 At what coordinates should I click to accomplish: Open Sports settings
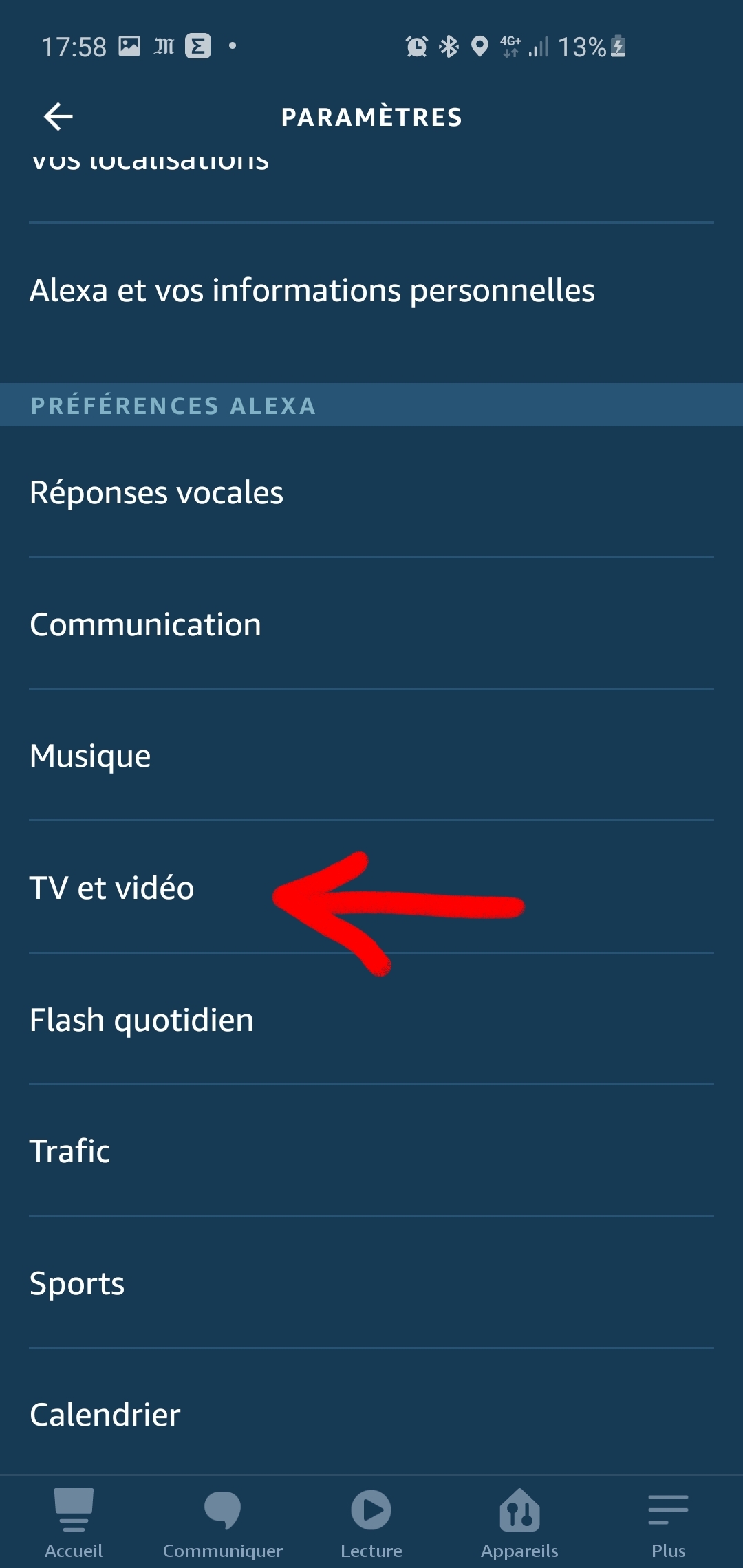[x=77, y=1283]
